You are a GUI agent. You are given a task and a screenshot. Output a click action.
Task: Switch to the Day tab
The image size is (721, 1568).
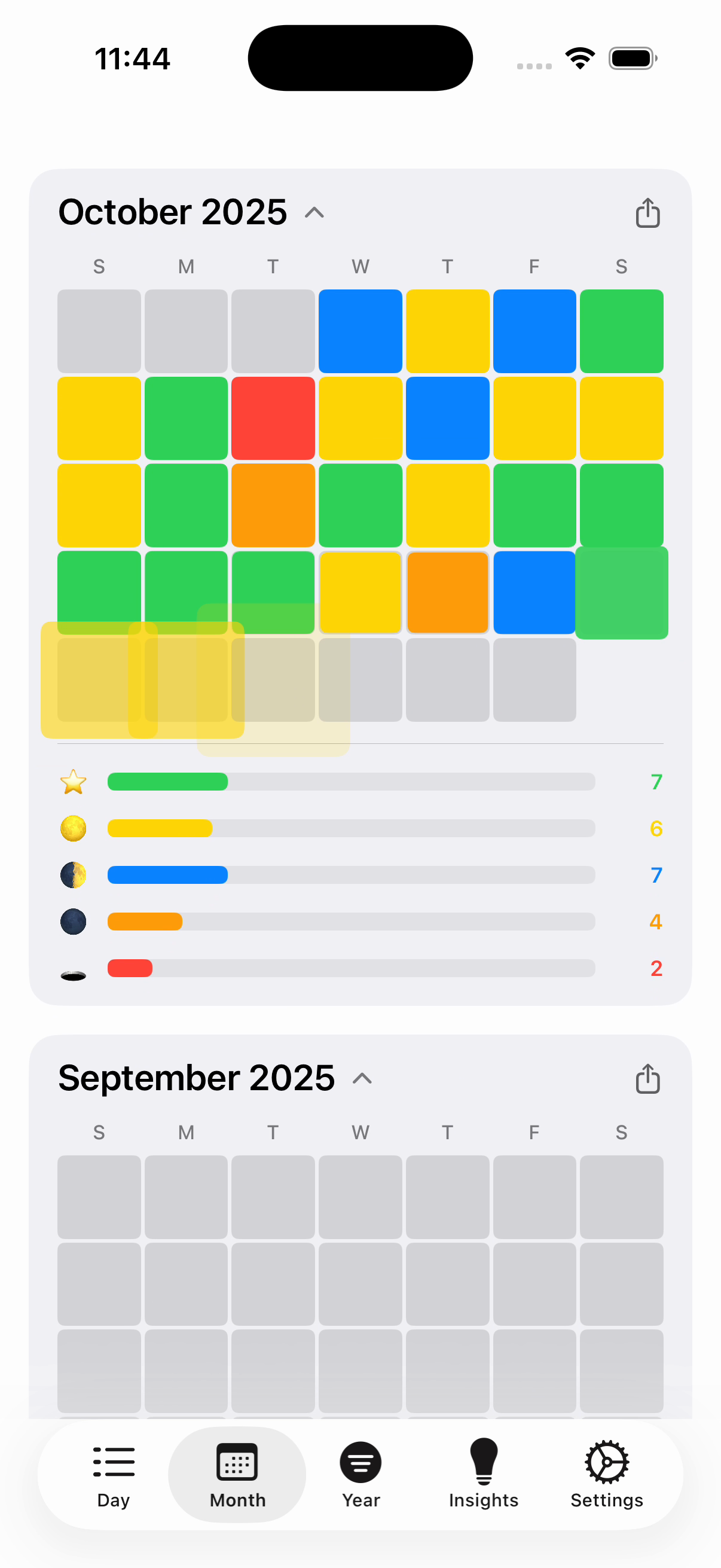point(113,1474)
